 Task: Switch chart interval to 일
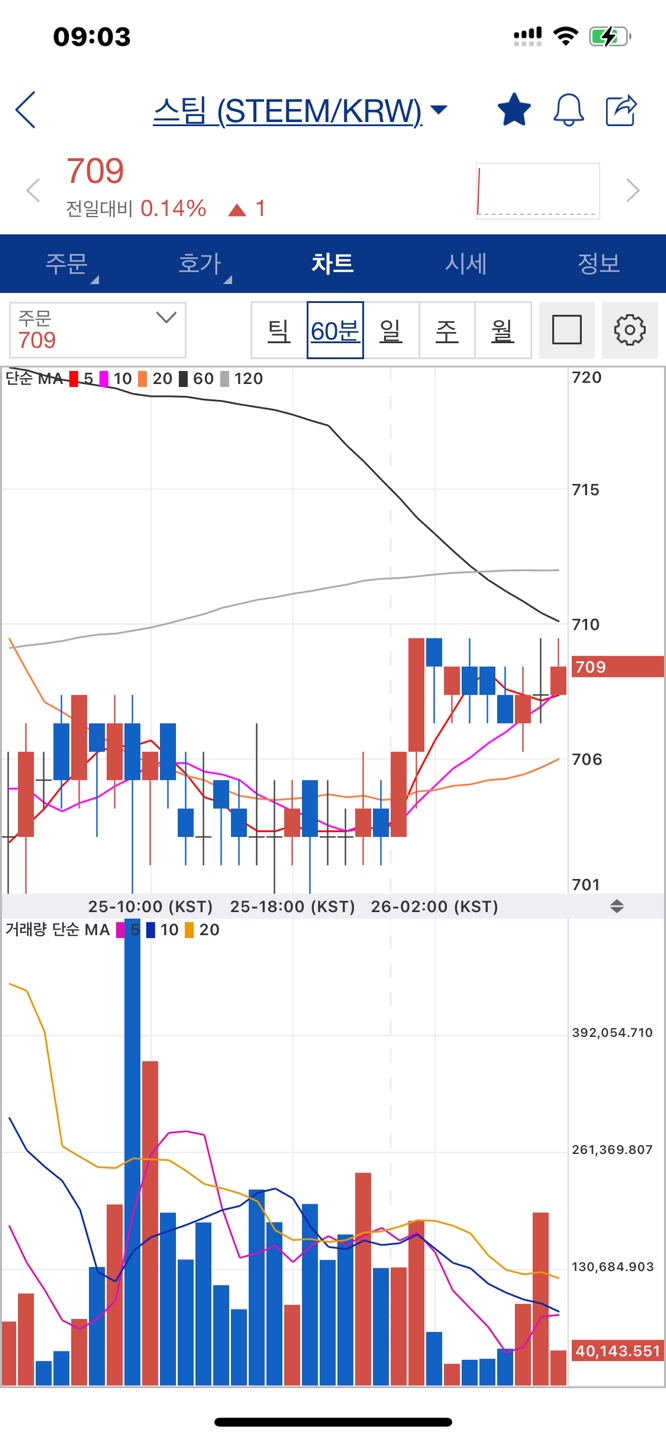click(391, 330)
